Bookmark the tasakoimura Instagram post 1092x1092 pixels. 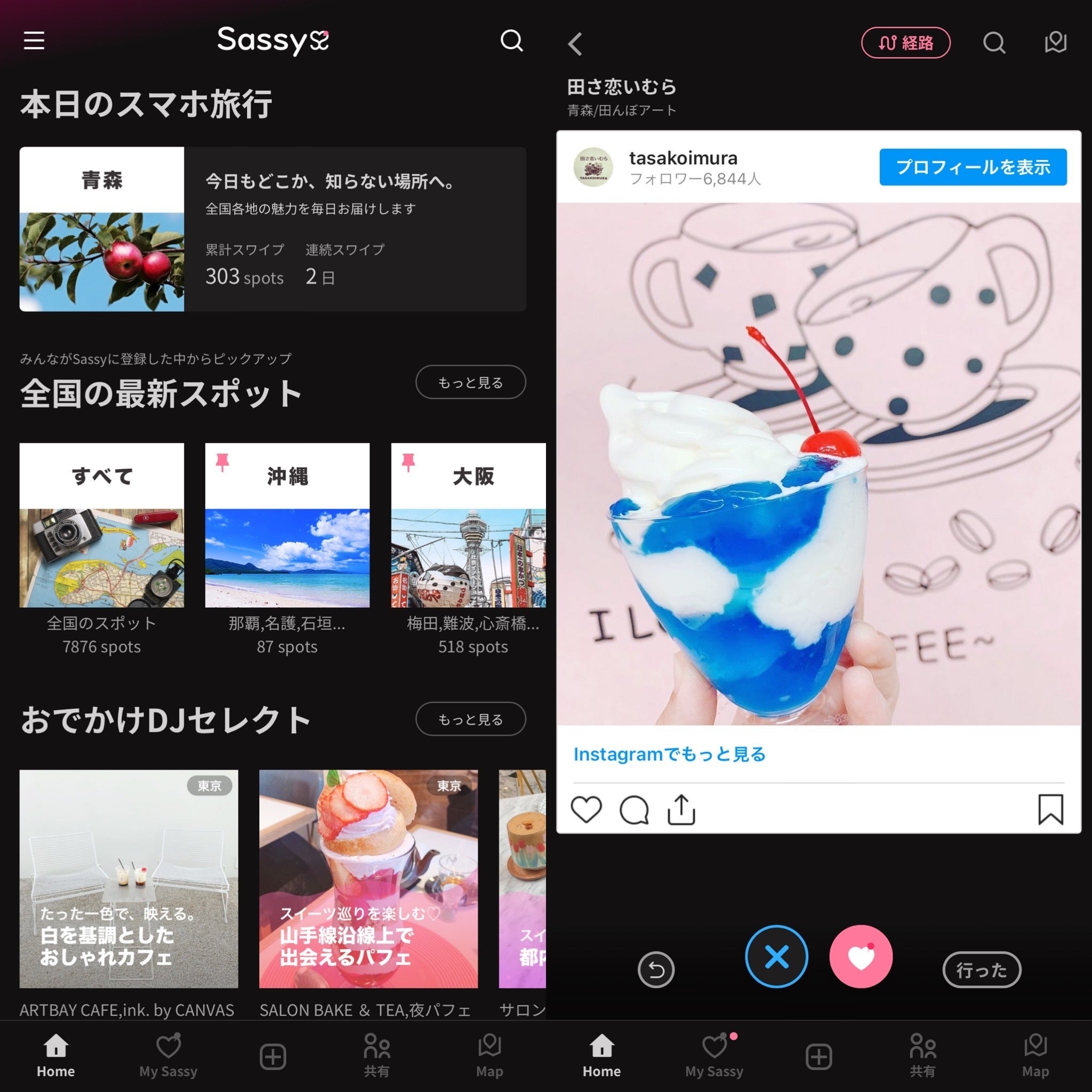pos(1050,809)
